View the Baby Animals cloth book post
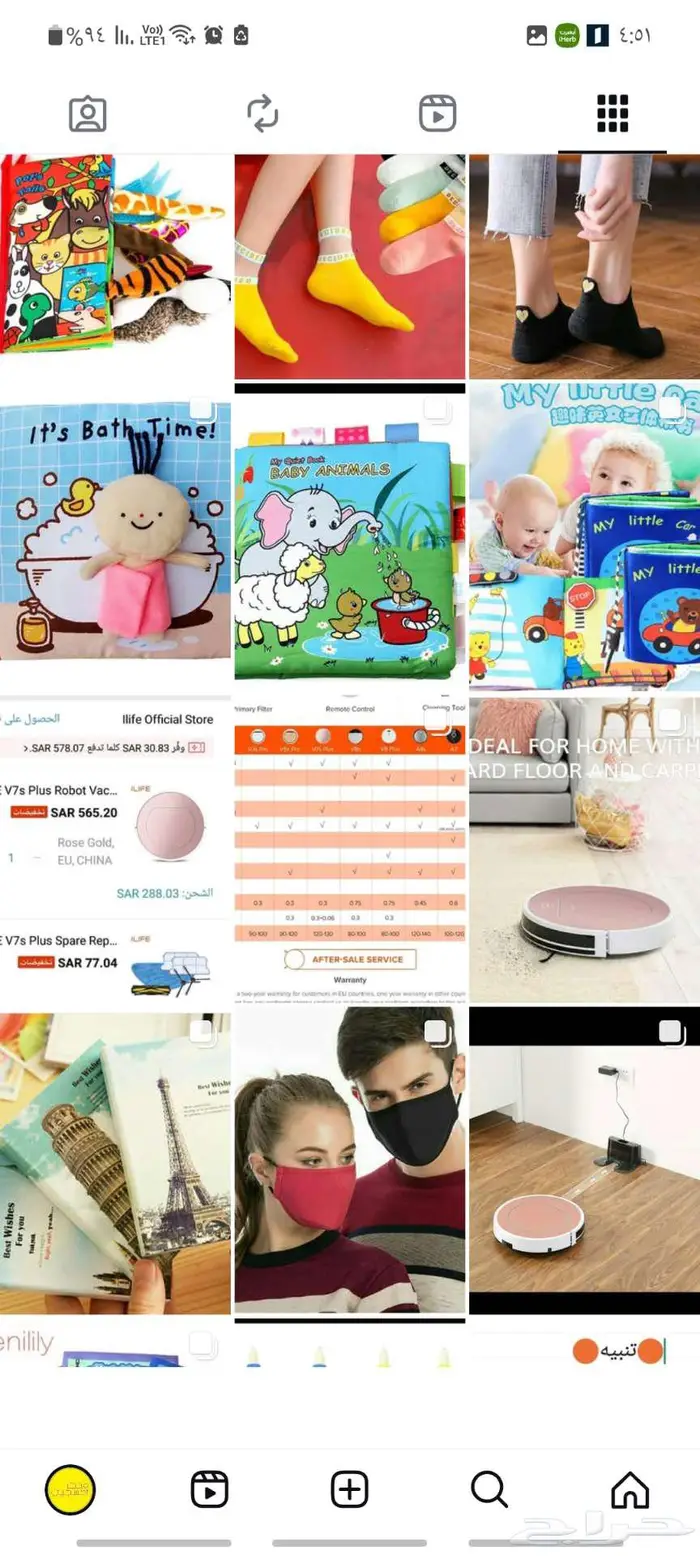Viewport: 700px width, 1556px height. (350, 538)
